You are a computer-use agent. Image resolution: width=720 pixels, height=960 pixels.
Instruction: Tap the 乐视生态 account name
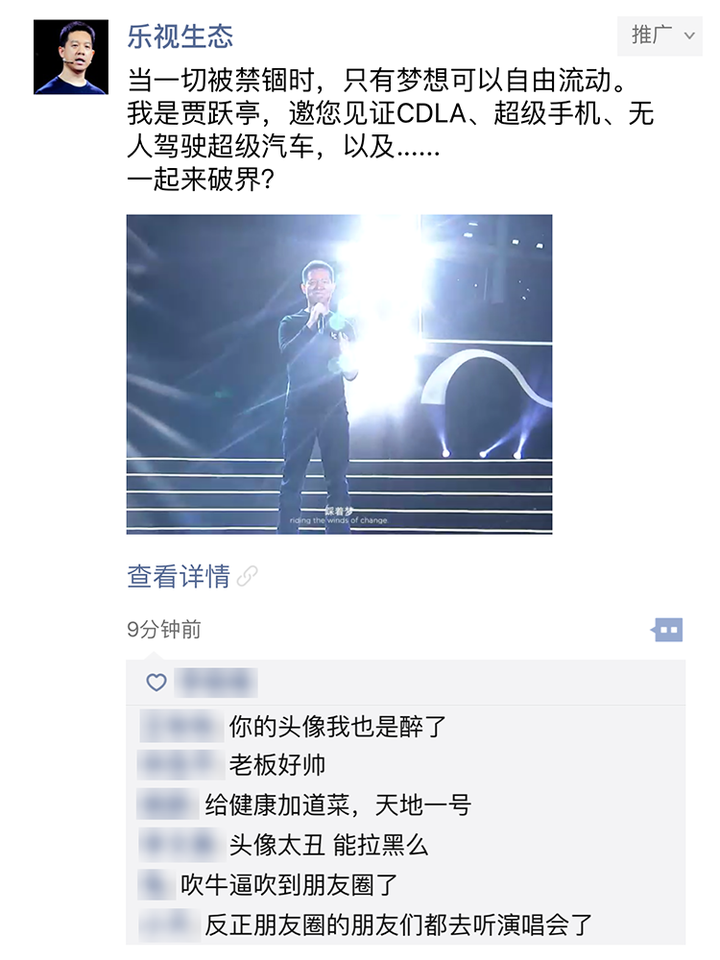tap(180, 37)
